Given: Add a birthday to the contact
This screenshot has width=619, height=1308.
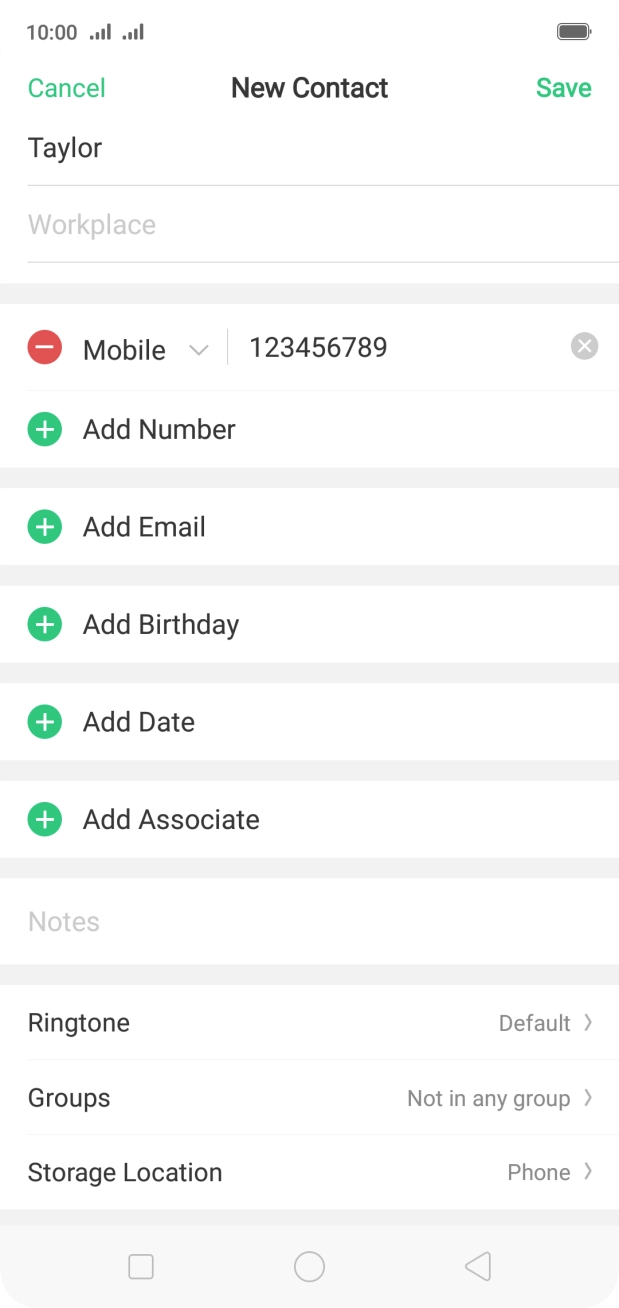Looking at the screenshot, I should (160, 625).
